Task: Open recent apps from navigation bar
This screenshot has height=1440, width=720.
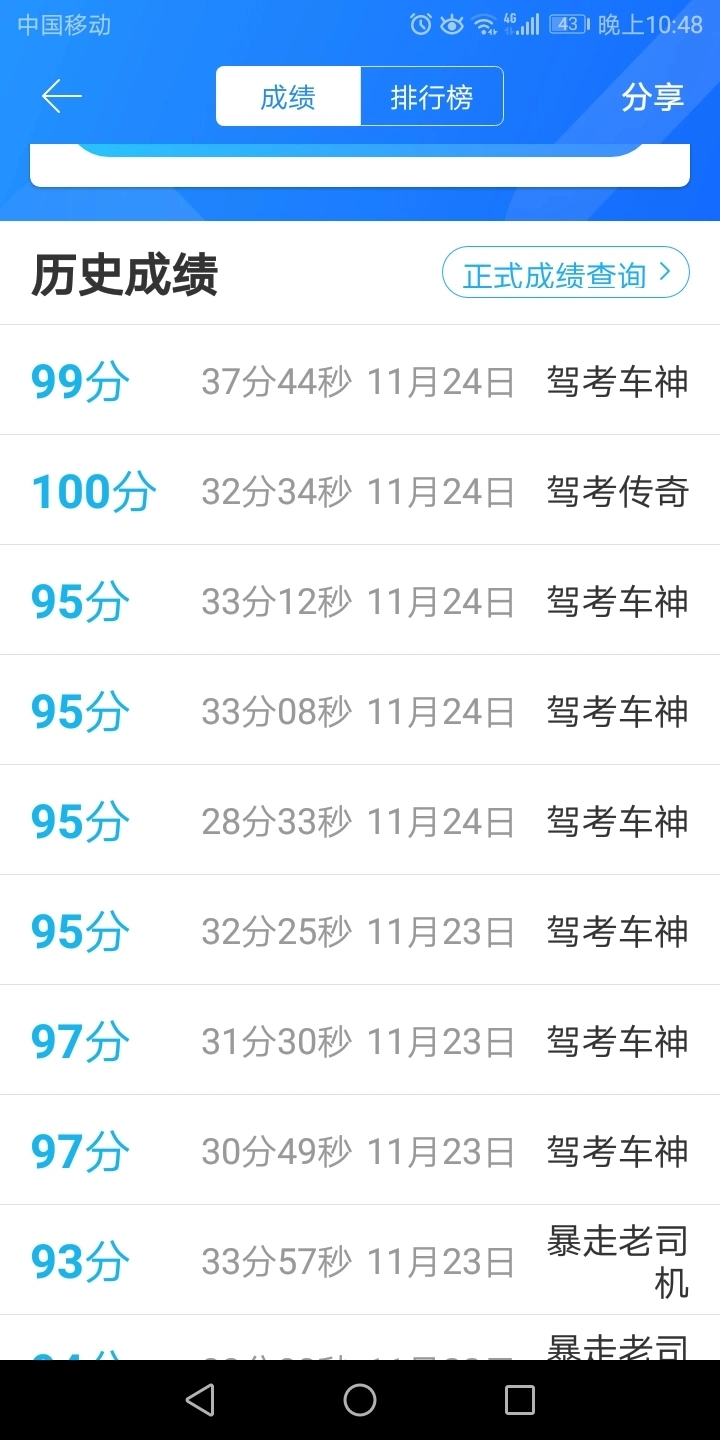Action: point(520,1400)
